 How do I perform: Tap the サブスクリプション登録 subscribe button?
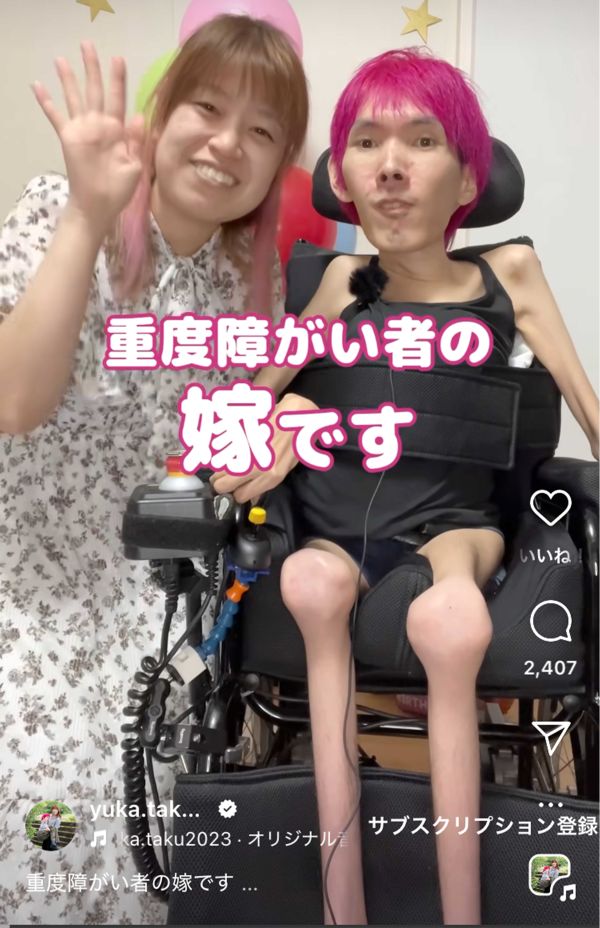[x=483, y=826]
